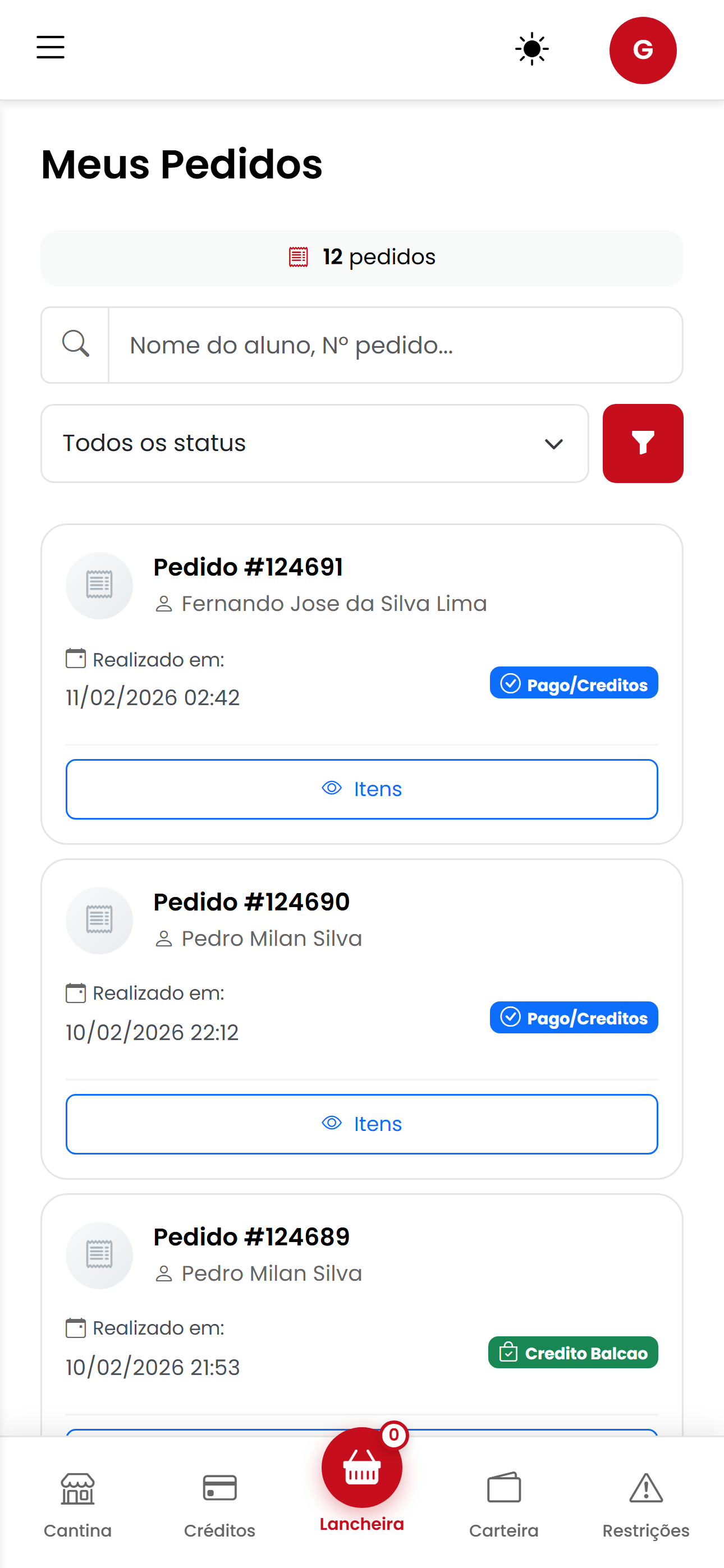View Itens of Pedido #124690
Viewport: 724px width, 1568px height.
pyautogui.click(x=361, y=1124)
